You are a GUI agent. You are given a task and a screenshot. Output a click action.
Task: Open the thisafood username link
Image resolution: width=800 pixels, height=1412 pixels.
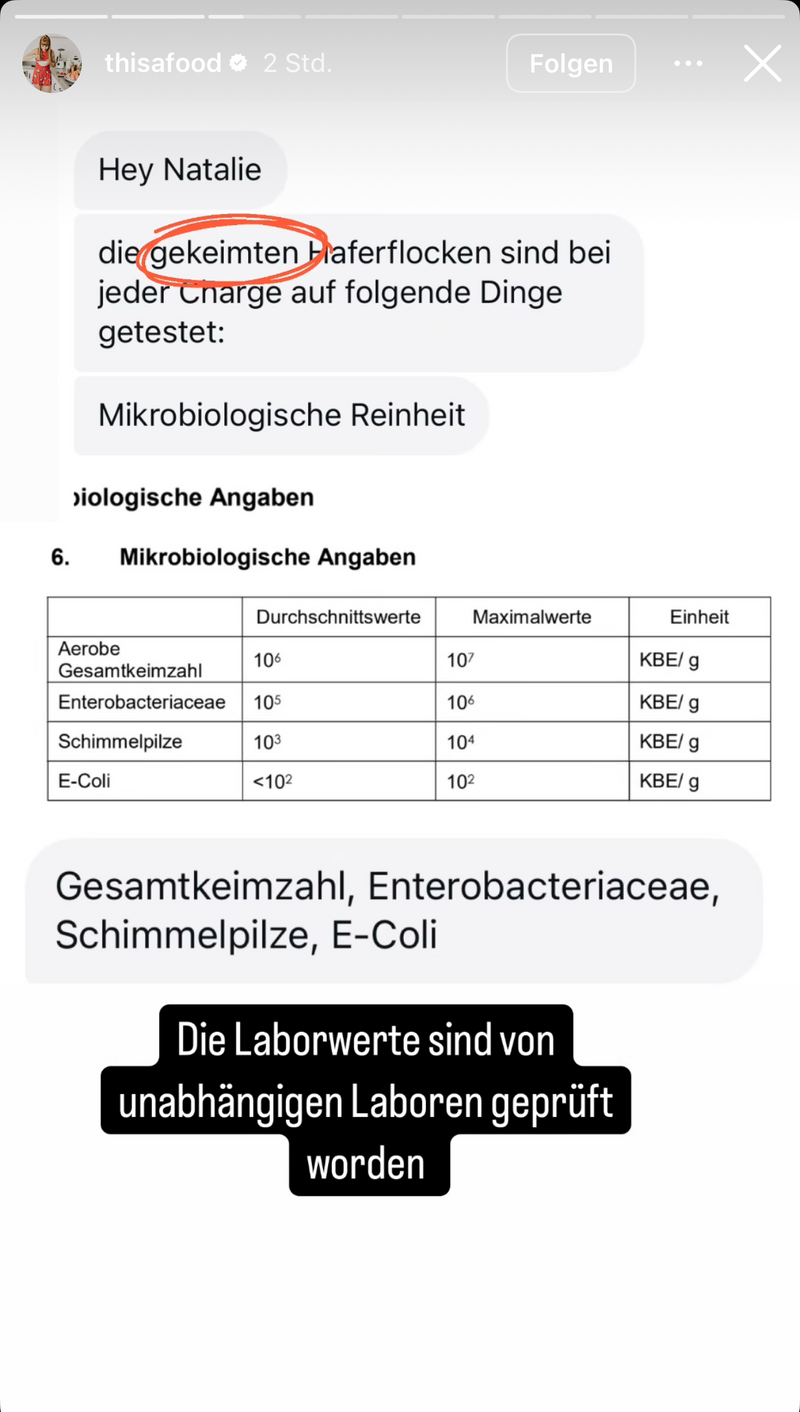click(163, 64)
